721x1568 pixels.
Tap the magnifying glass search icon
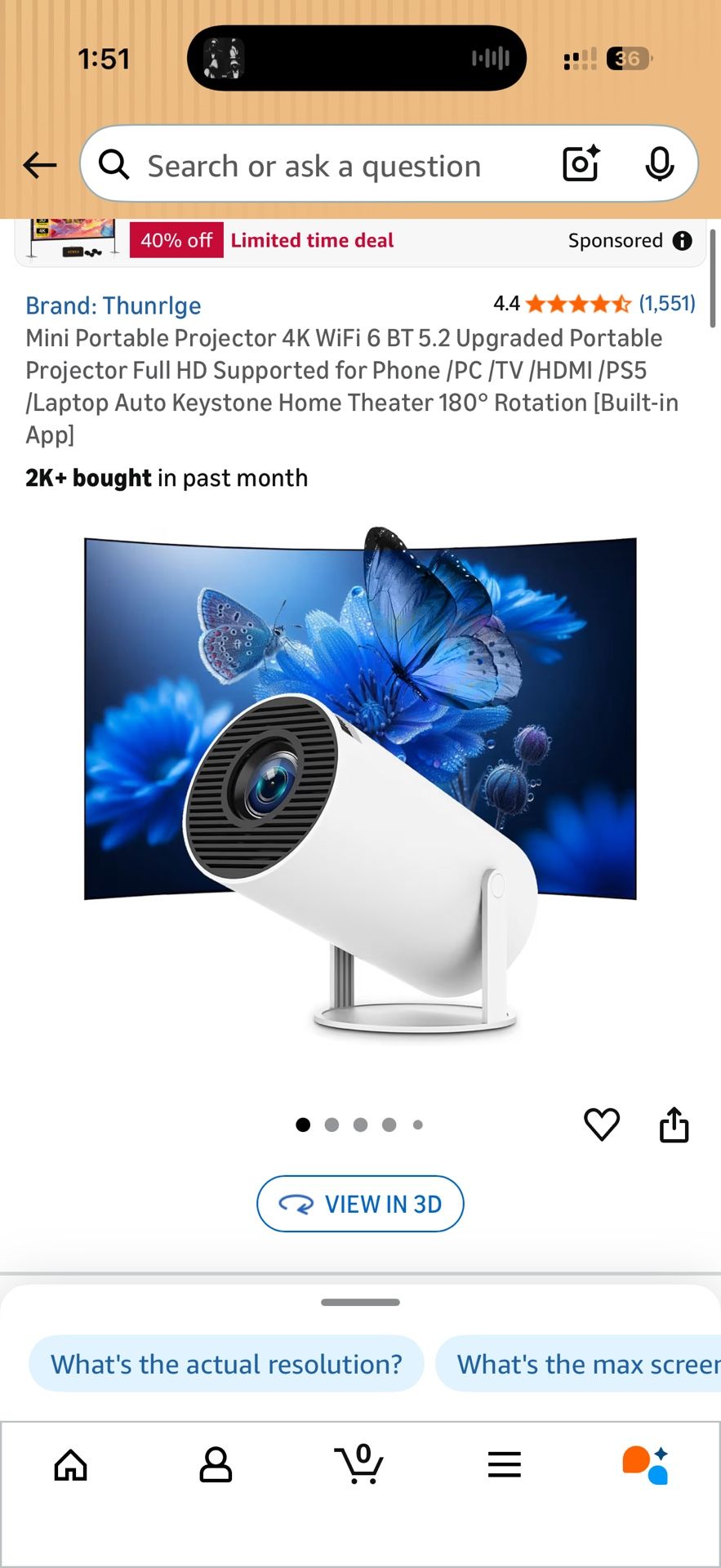click(x=113, y=164)
